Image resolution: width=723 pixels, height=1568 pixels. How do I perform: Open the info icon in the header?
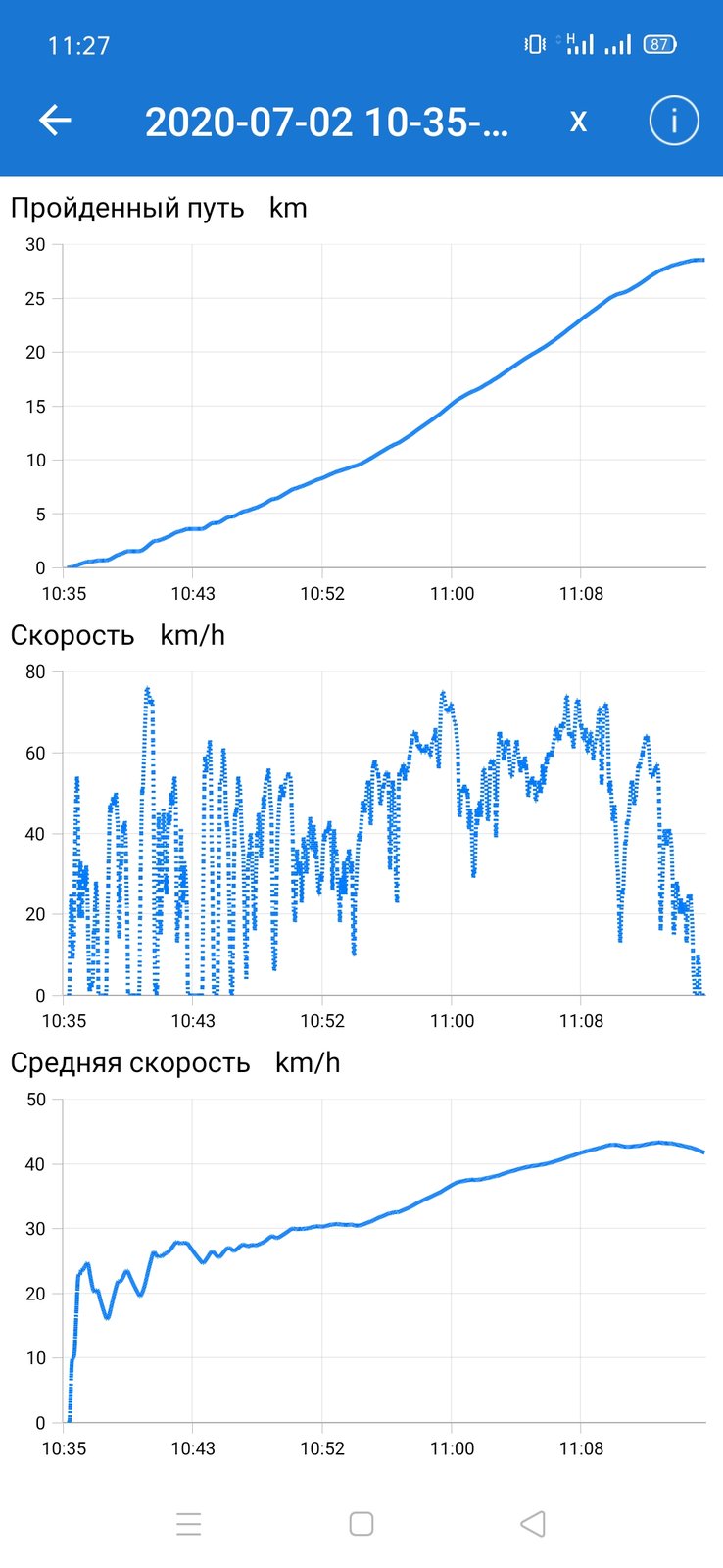pyautogui.click(x=674, y=121)
